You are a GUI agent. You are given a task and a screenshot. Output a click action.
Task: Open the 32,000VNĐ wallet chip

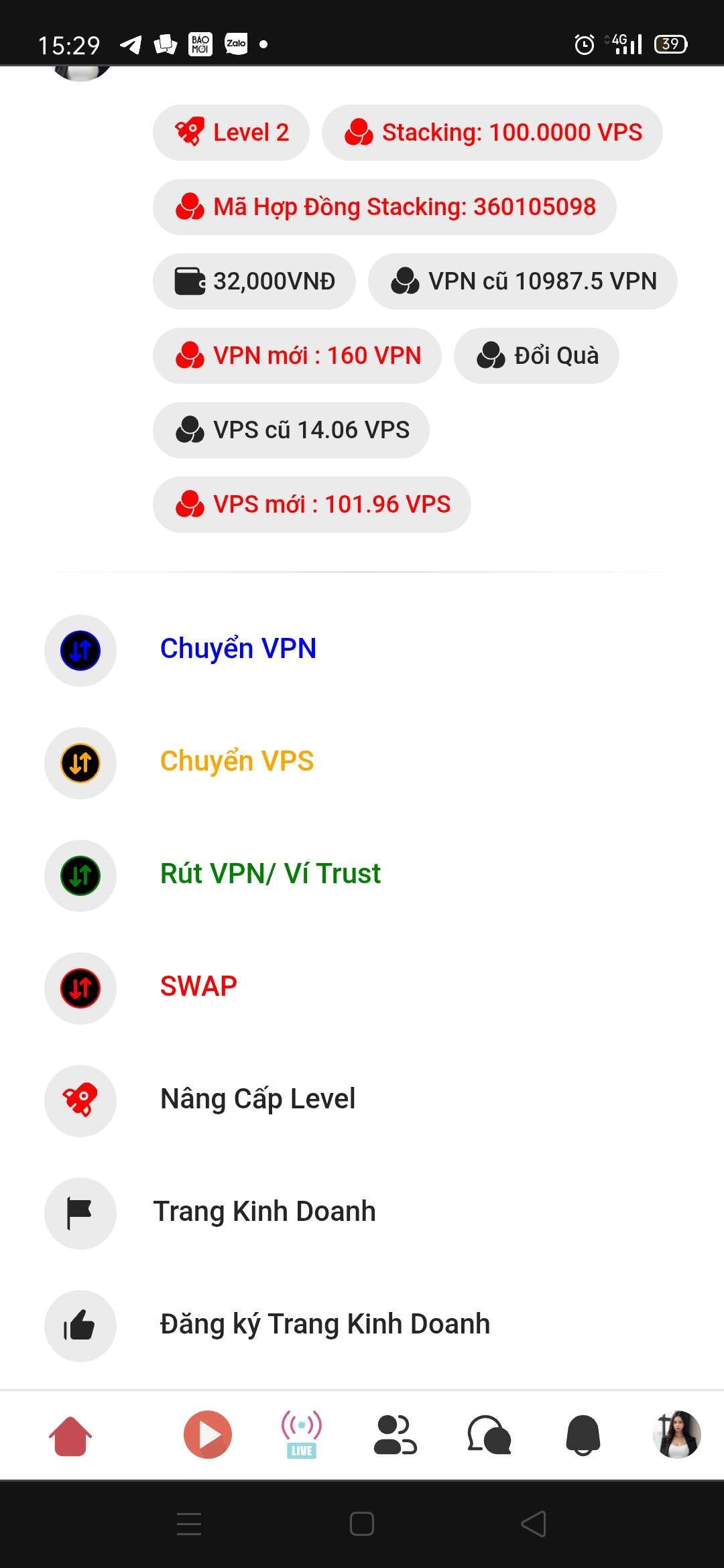(x=254, y=281)
